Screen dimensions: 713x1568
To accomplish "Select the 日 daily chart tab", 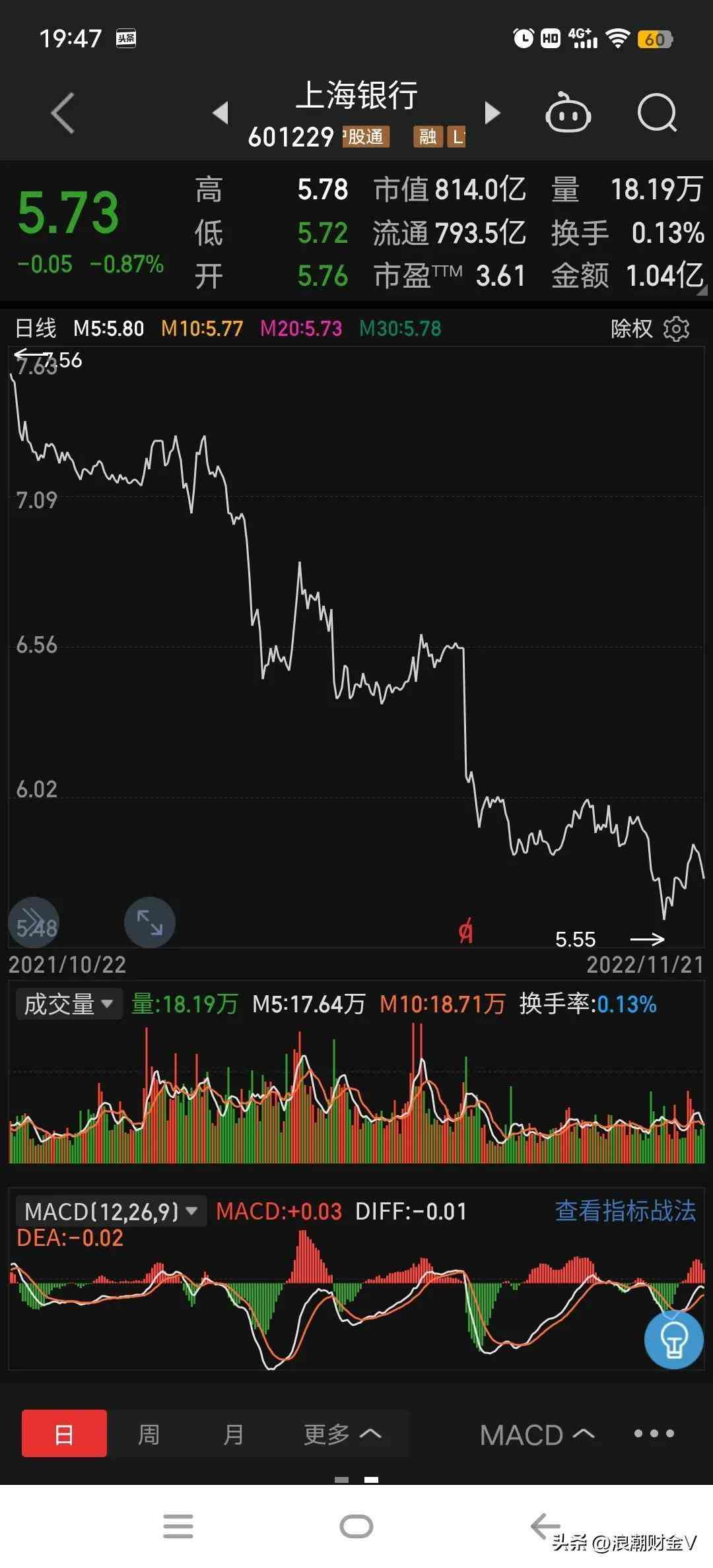I will (64, 1433).
